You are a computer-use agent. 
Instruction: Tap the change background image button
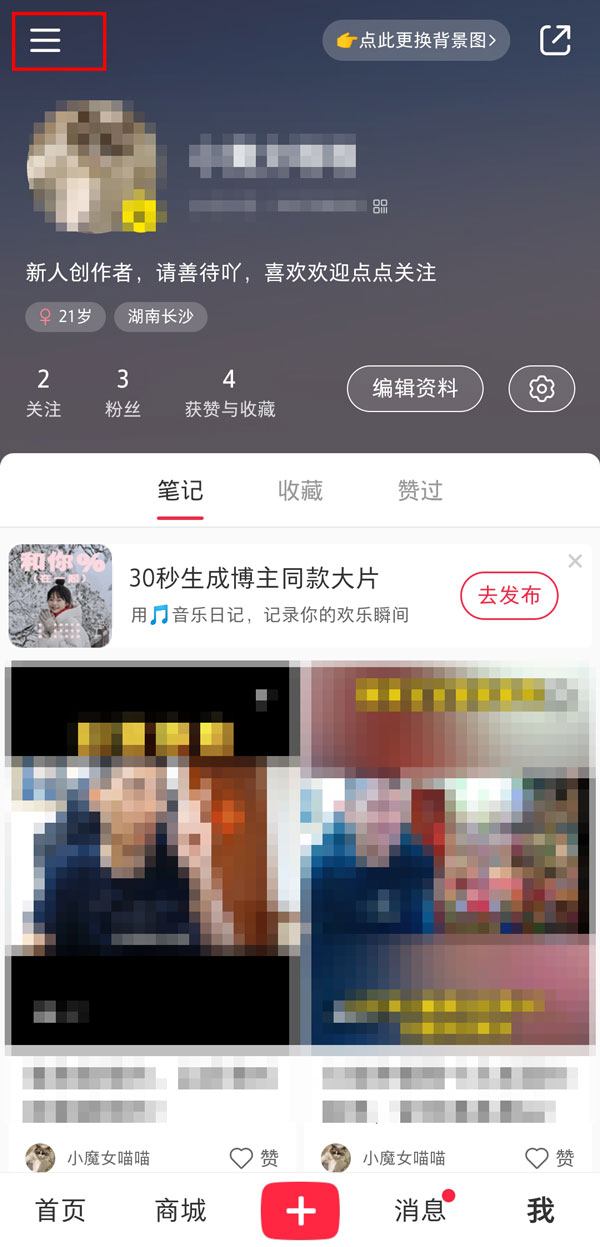pos(416,41)
